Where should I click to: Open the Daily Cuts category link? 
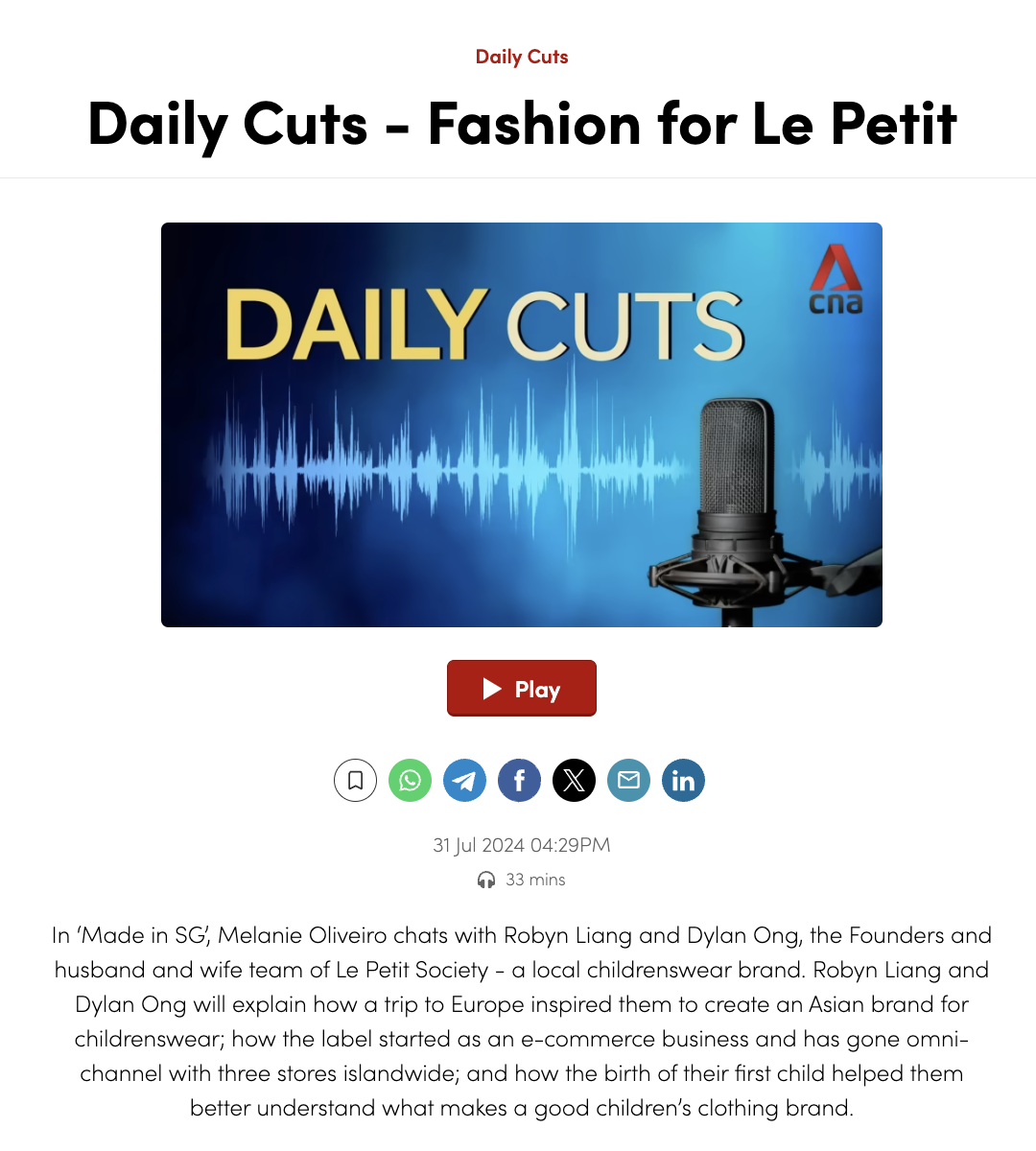click(x=522, y=57)
